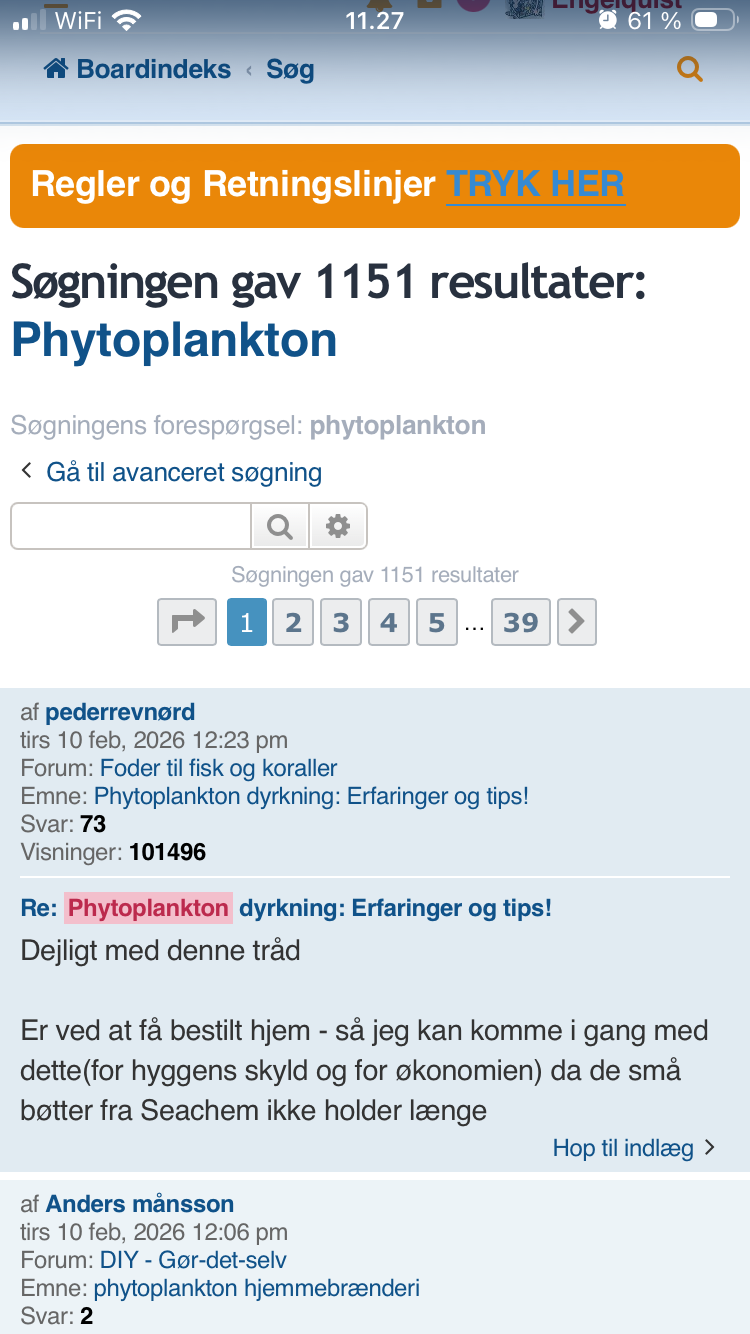This screenshot has height=1334, width=750.
Task: Open the Boardindeks home link
Action: pyautogui.click(x=138, y=69)
